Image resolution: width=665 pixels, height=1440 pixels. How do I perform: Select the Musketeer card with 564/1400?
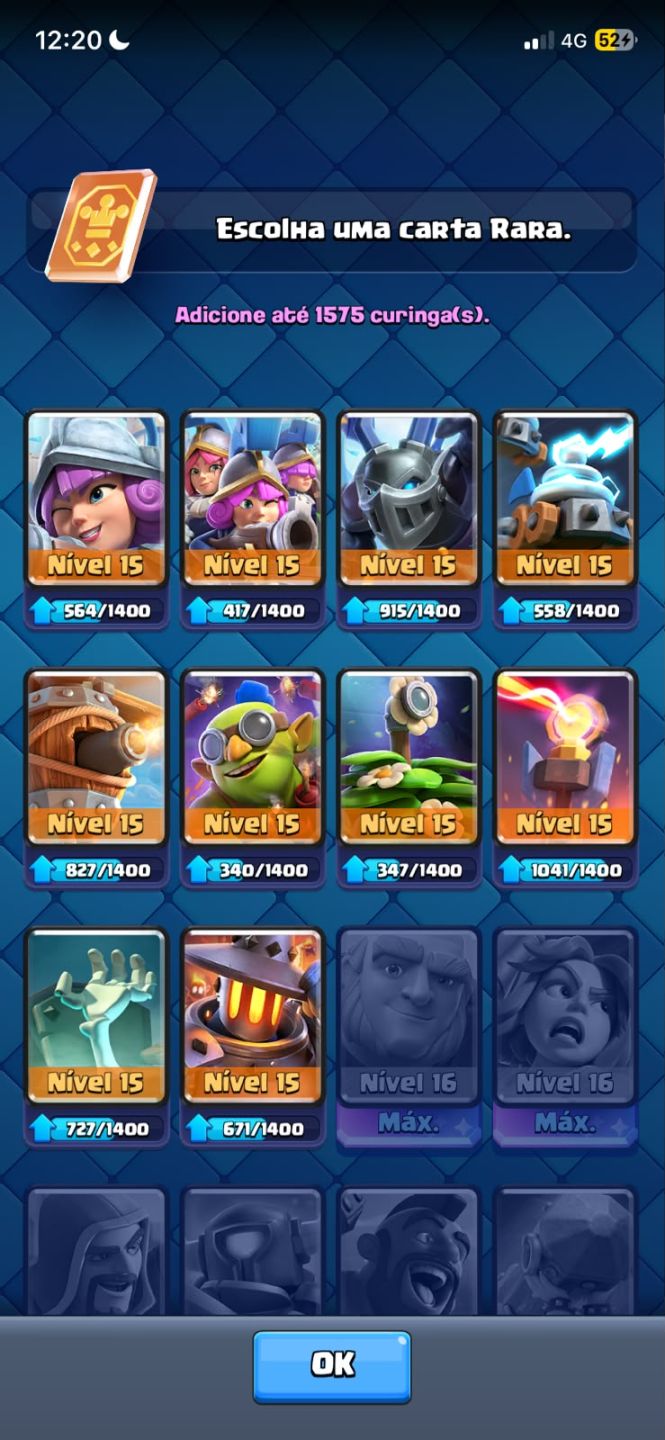[96, 518]
